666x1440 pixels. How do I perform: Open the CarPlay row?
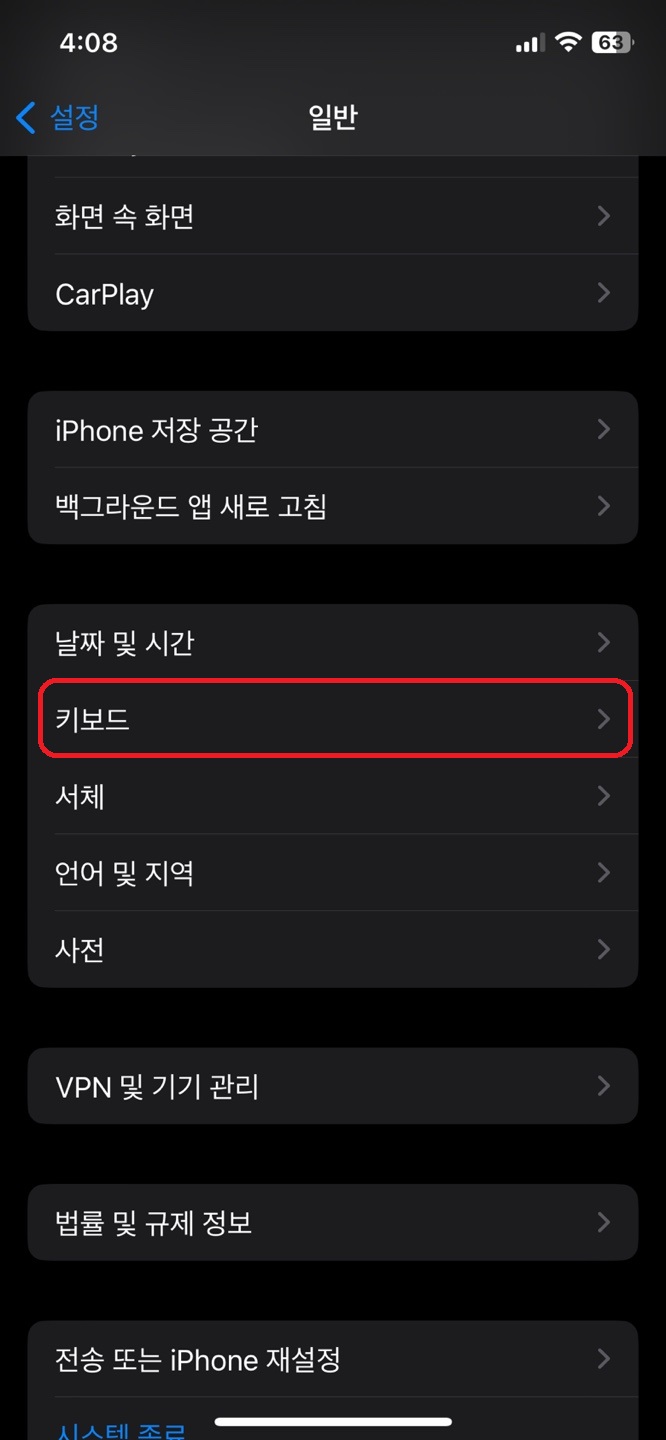click(x=333, y=293)
